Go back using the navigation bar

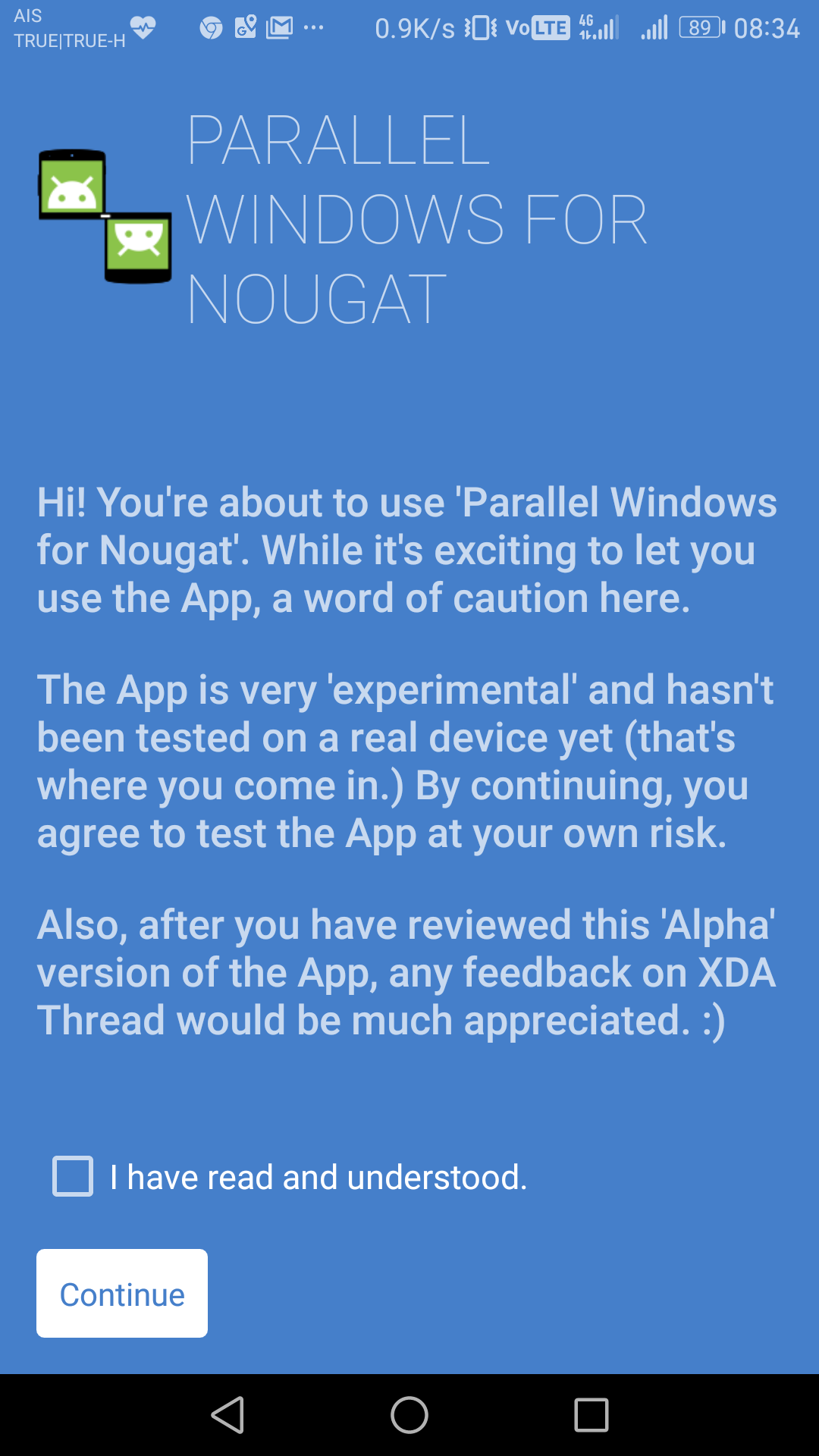(x=227, y=1415)
